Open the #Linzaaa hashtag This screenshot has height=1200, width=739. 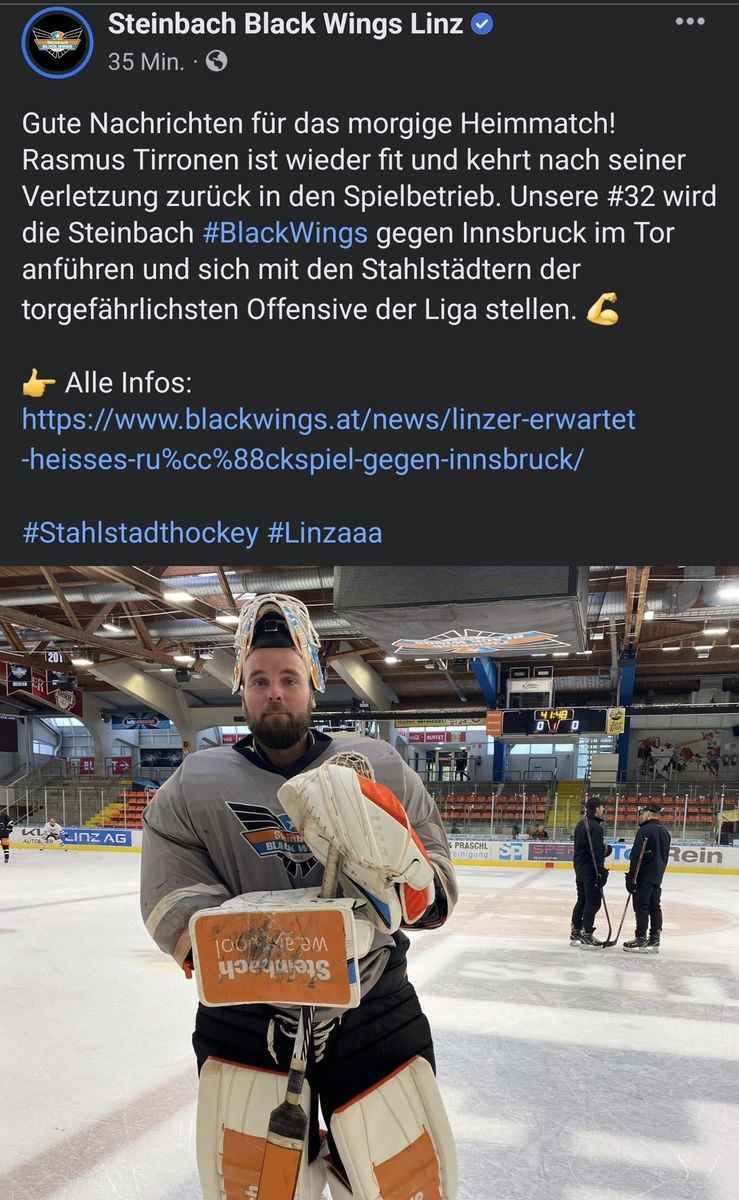(x=324, y=533)
